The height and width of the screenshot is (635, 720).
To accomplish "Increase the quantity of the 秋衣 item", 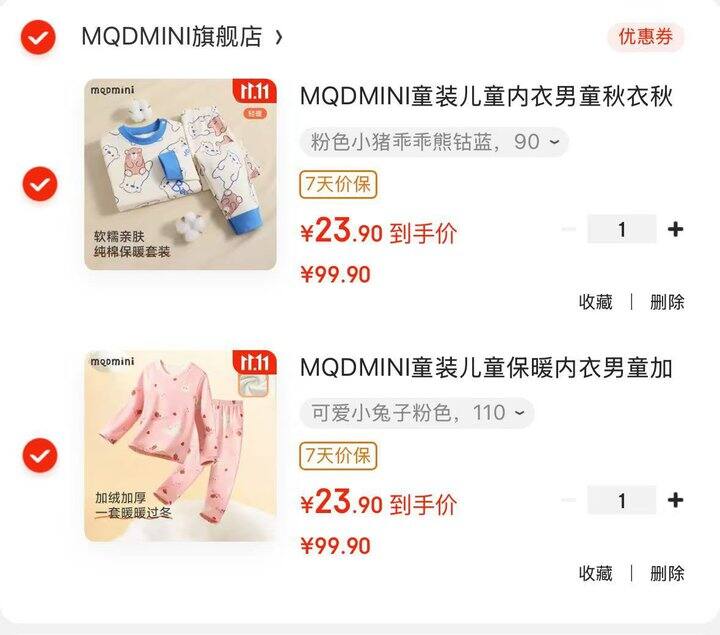I will coord(676,229).
